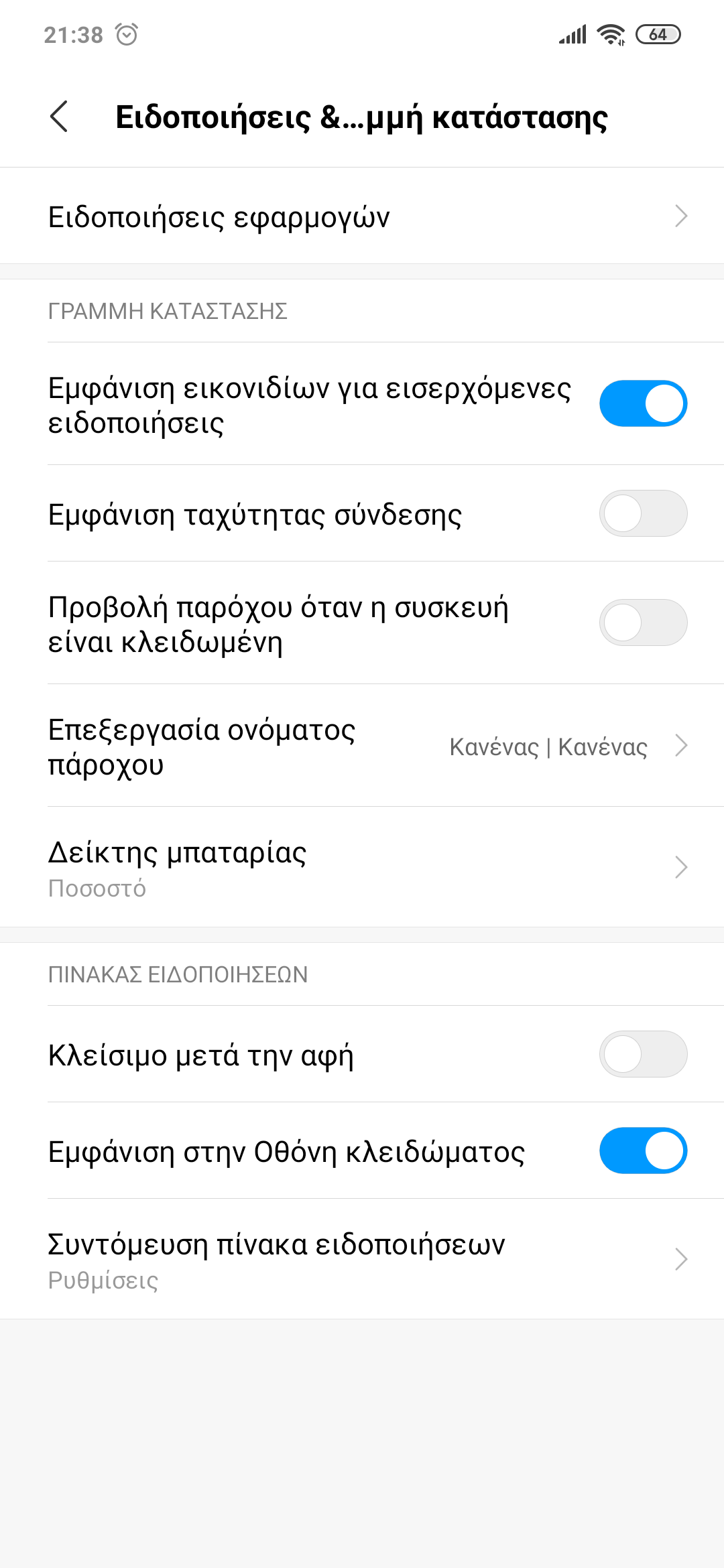Enable Εμφάνιση ταχύτητας σύνδεσης
Viewport: 724px width, 1568px height.
(x=642, y=513)
